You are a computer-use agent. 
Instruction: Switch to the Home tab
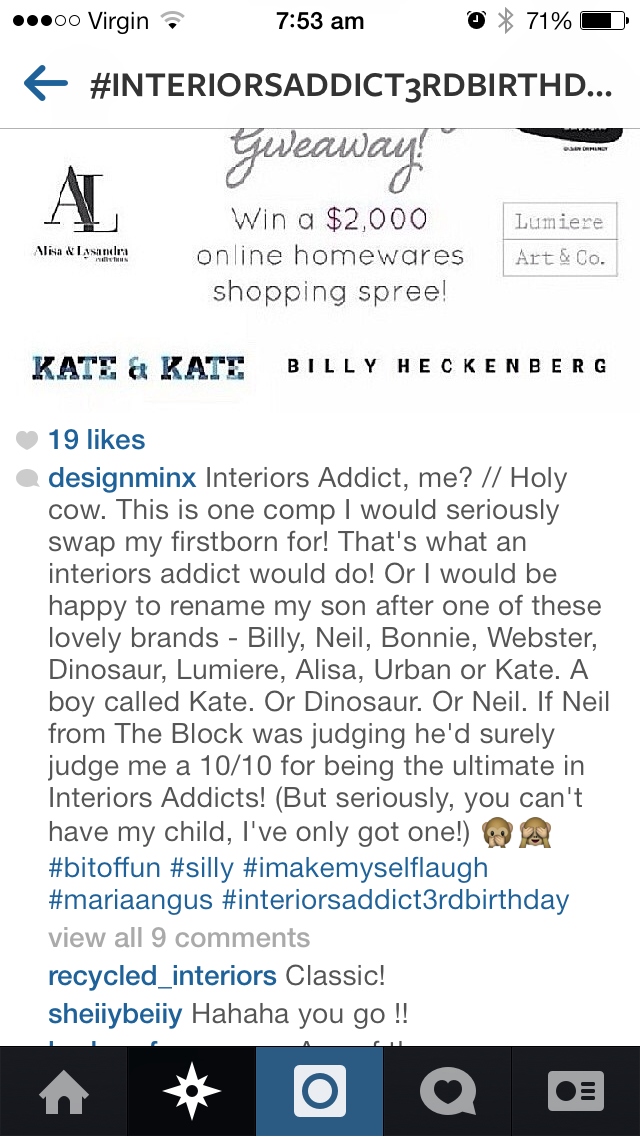click(64, 1091)
